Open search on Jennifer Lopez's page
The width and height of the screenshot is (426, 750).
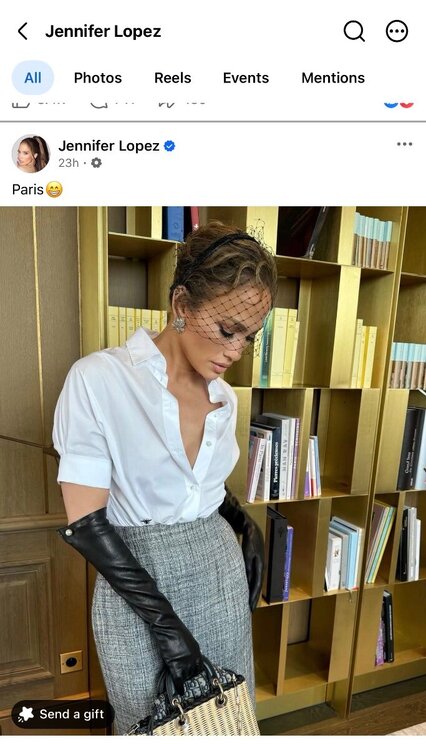(x=354, y=32)
